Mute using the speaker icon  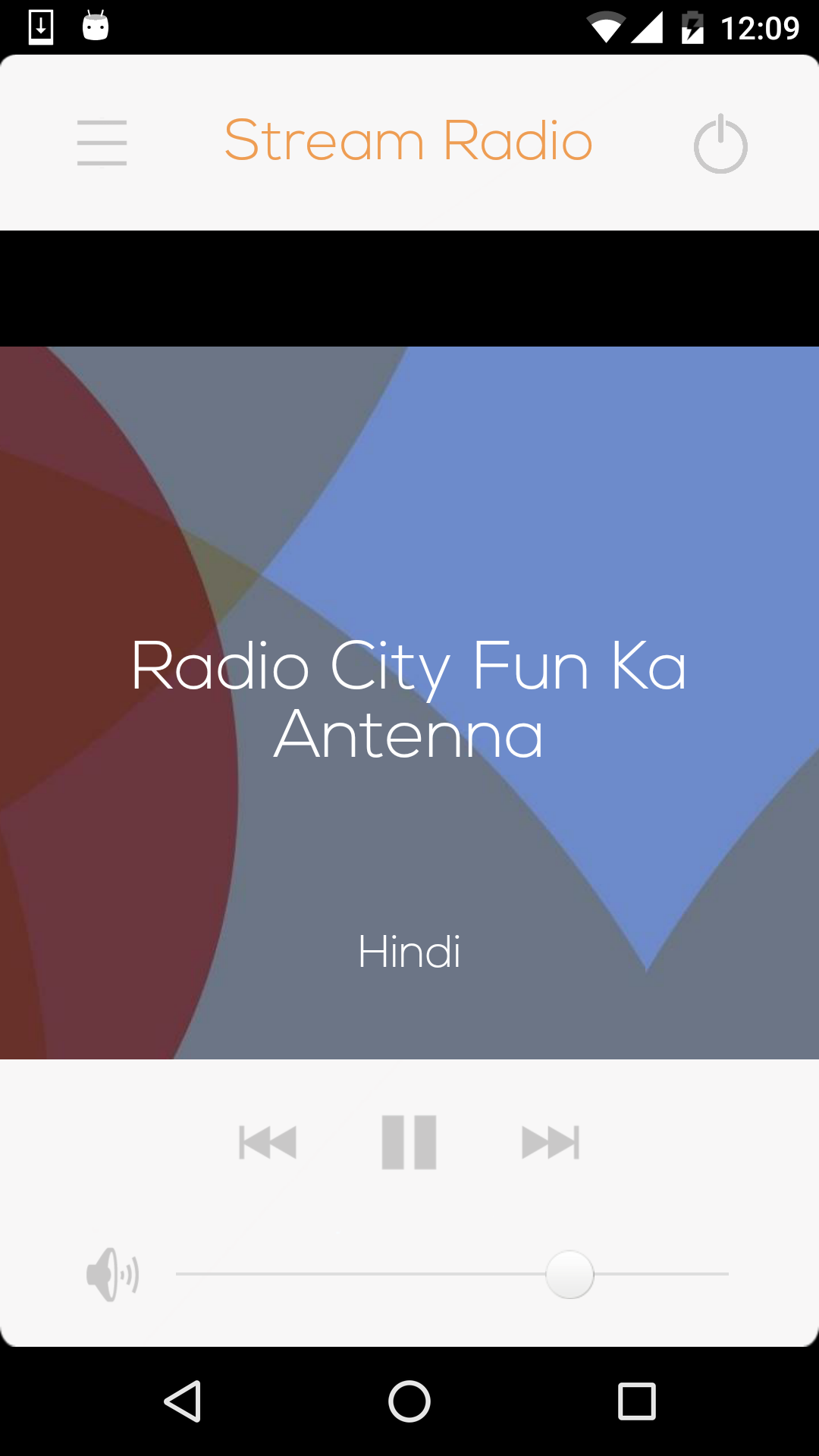tap(112, 1274)
